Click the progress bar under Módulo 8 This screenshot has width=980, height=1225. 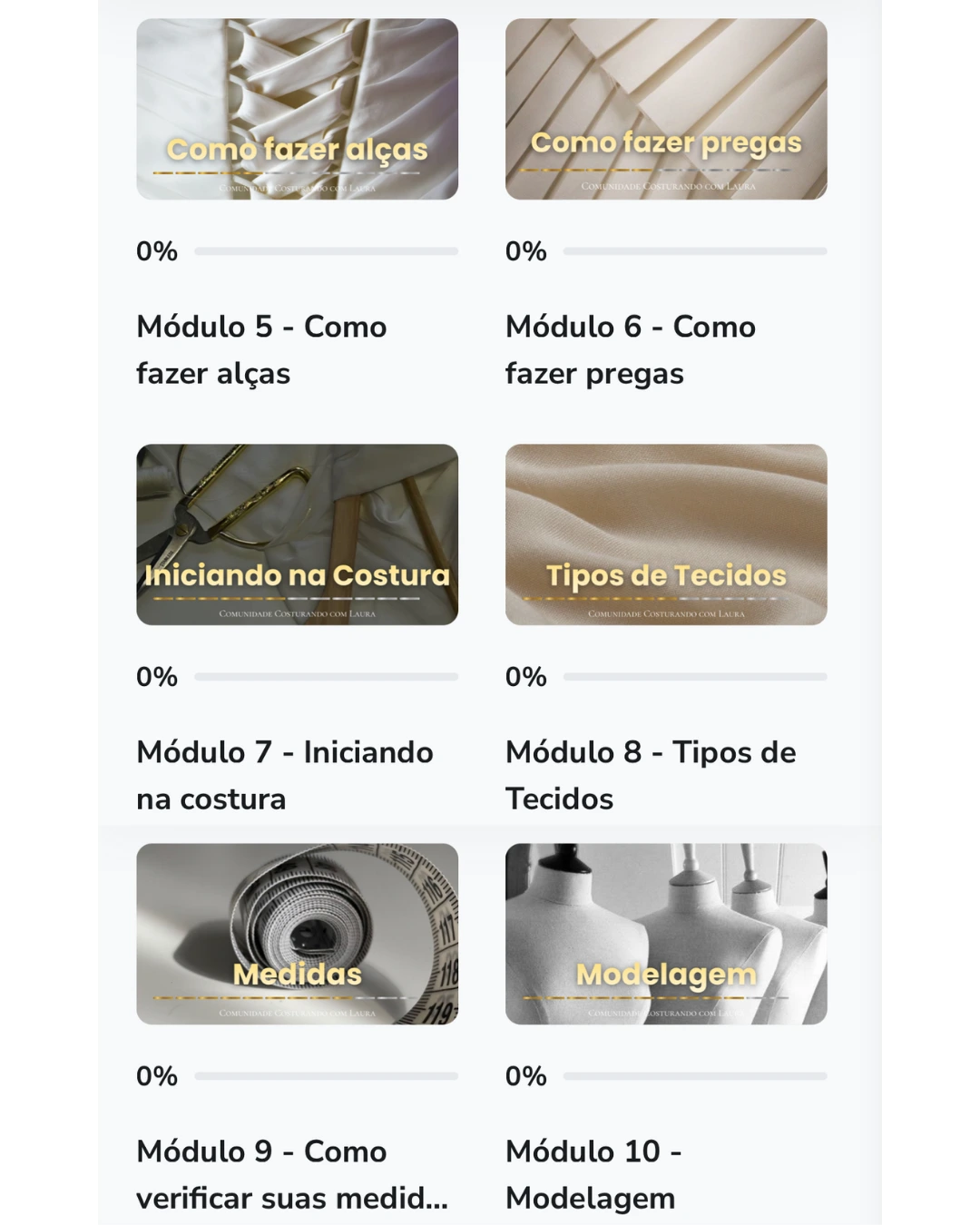(x=694, y=676)
